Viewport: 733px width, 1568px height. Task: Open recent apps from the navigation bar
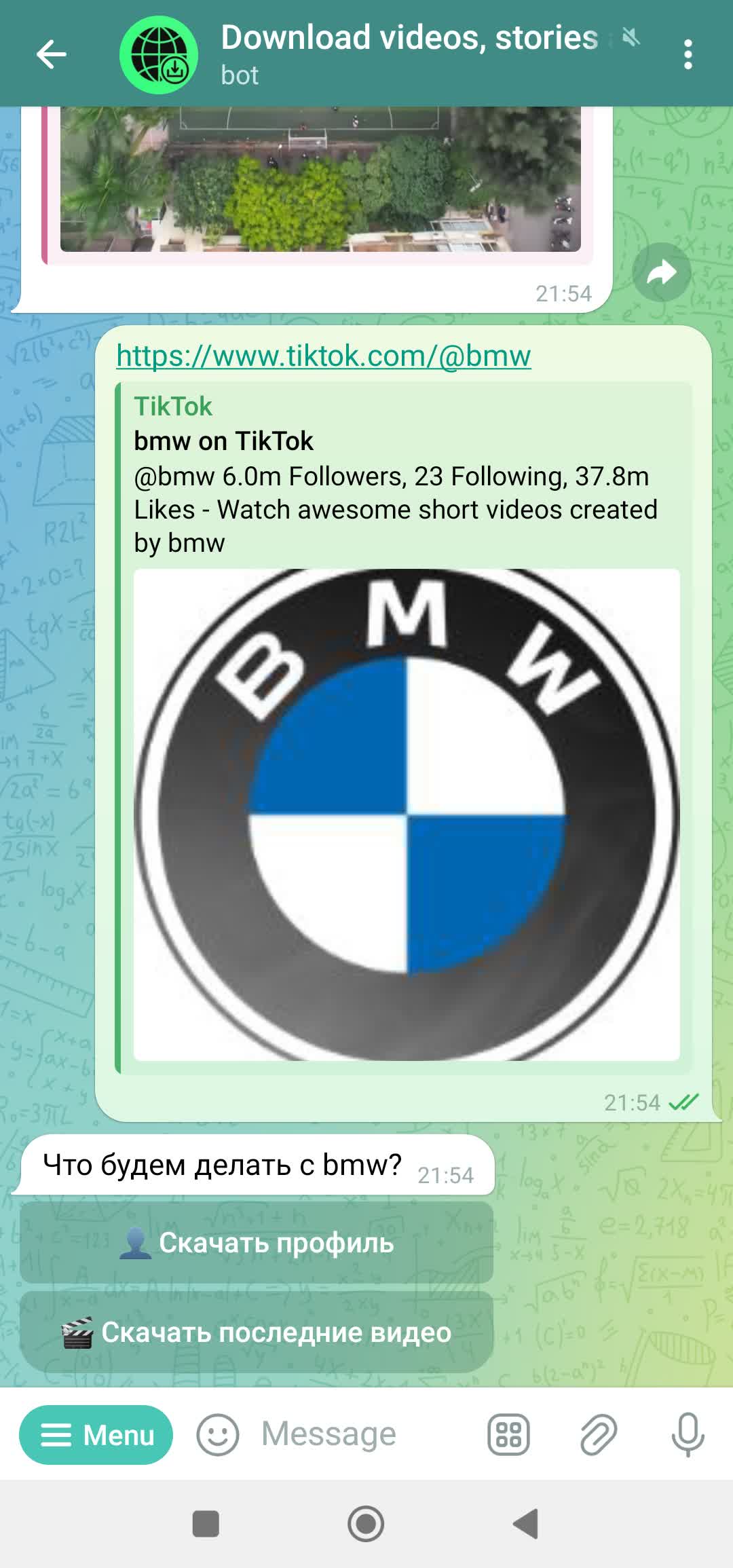click(206, 1524)
